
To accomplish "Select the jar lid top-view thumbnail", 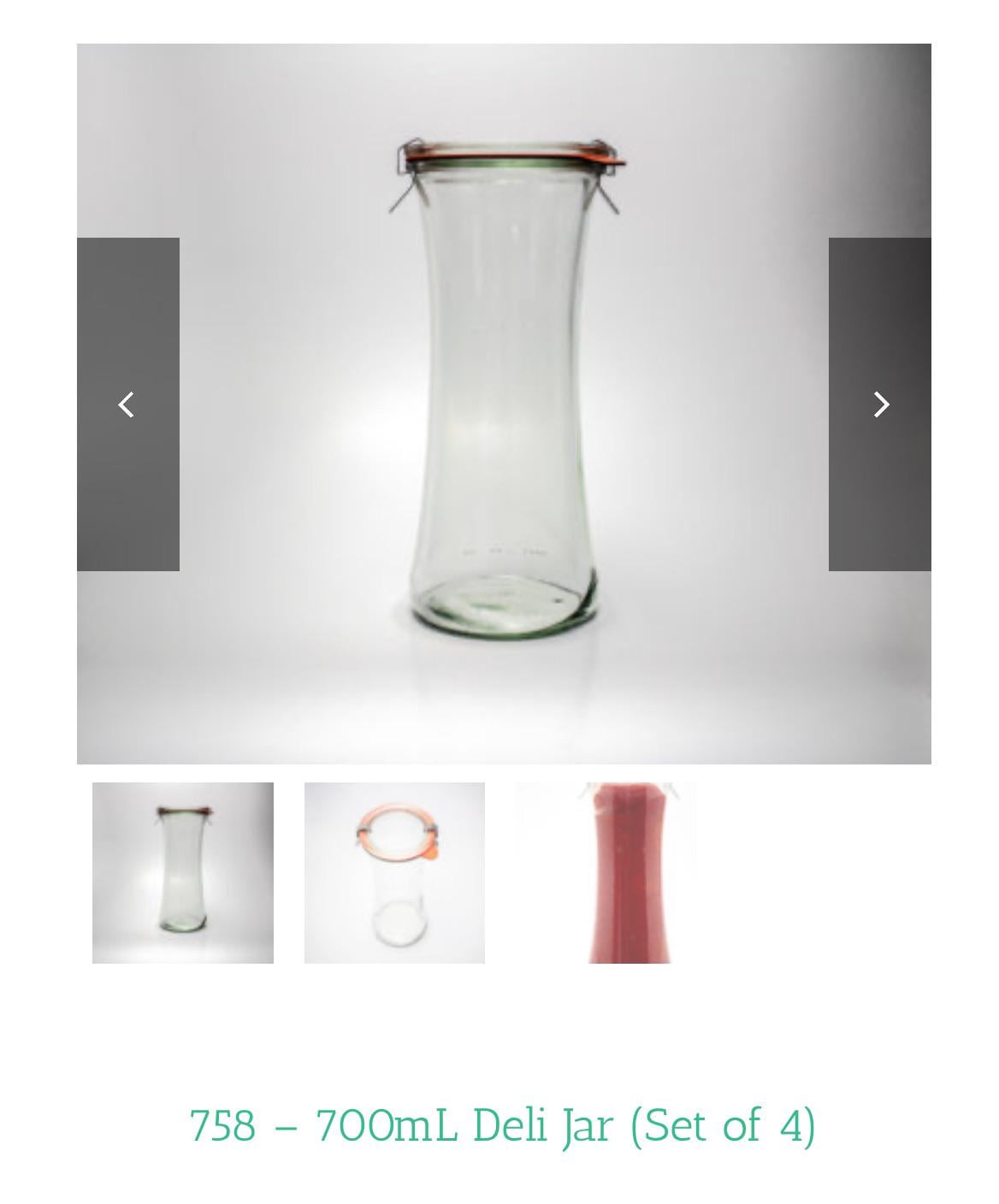I will (x=394, y=873).
